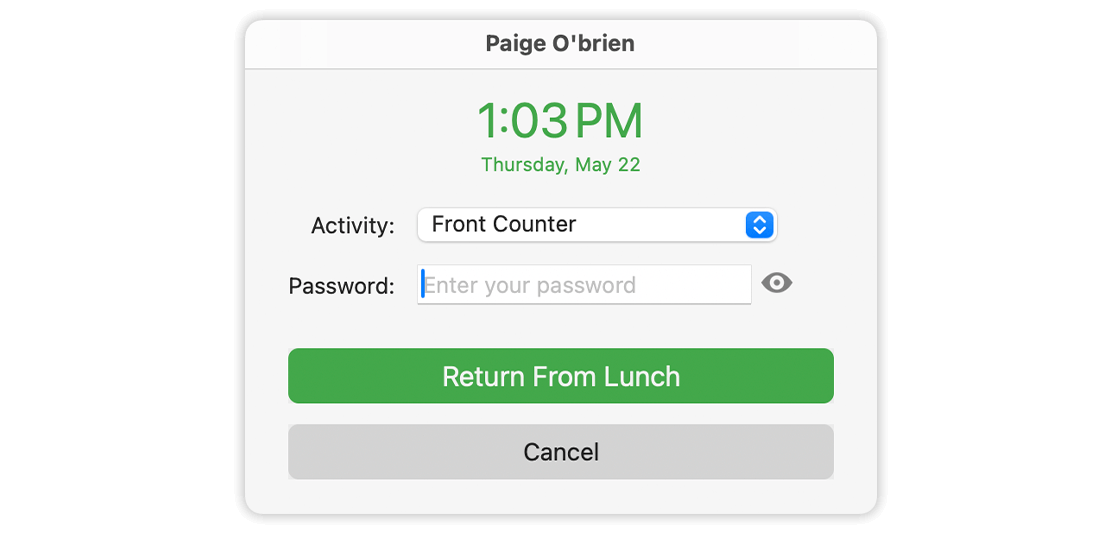Reveal password with the eye icon

[x=776, y=284]
